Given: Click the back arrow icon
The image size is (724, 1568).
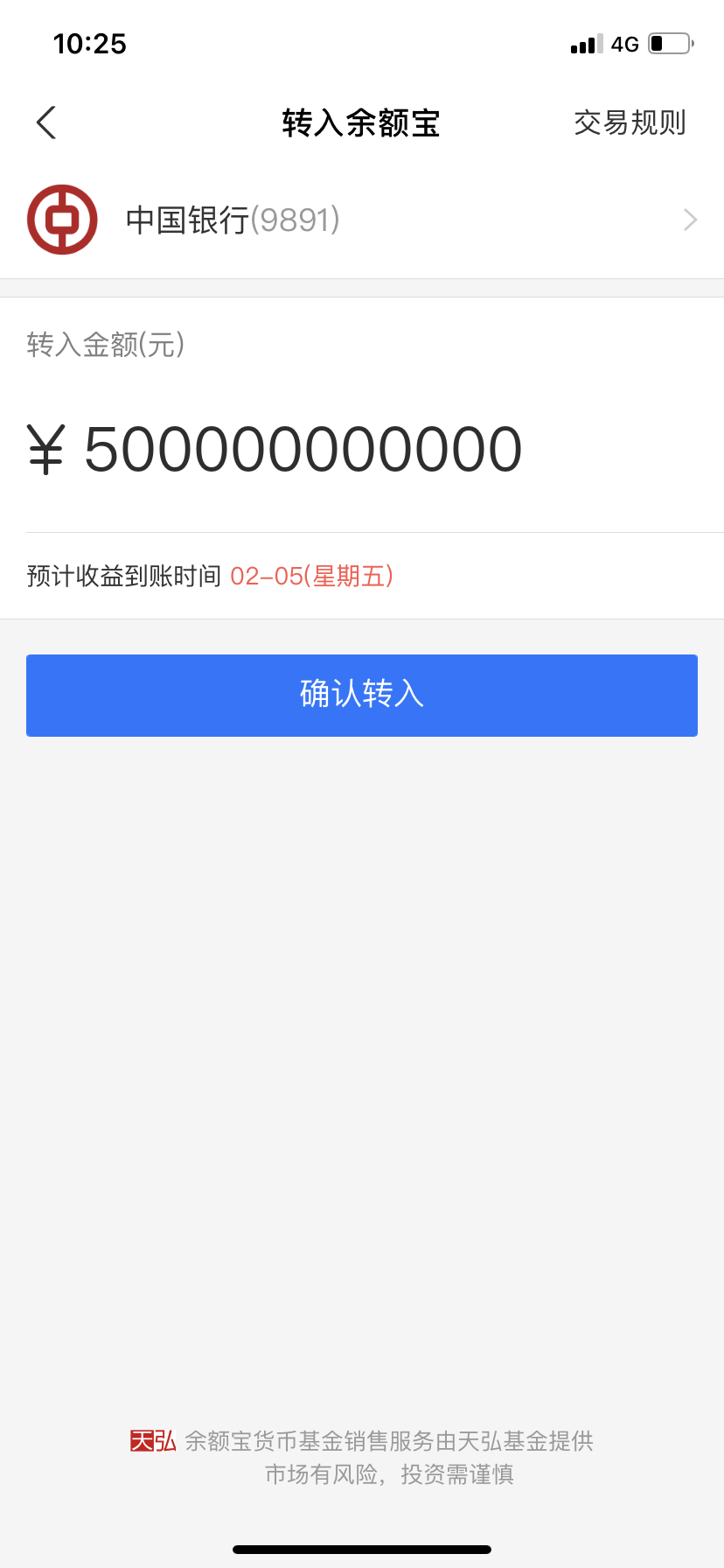Looking at the screenshot, I should [x=45, y=122].
